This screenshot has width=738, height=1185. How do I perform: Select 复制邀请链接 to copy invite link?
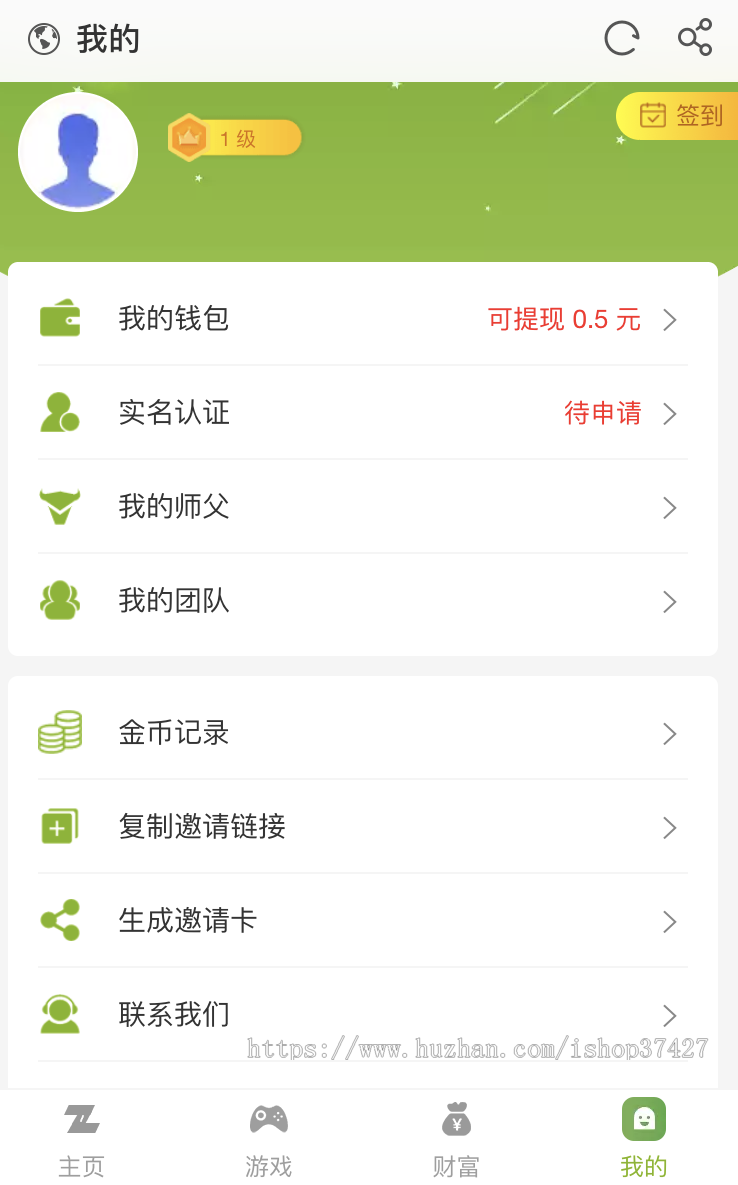pyautogui.click(x=362, y=827)
